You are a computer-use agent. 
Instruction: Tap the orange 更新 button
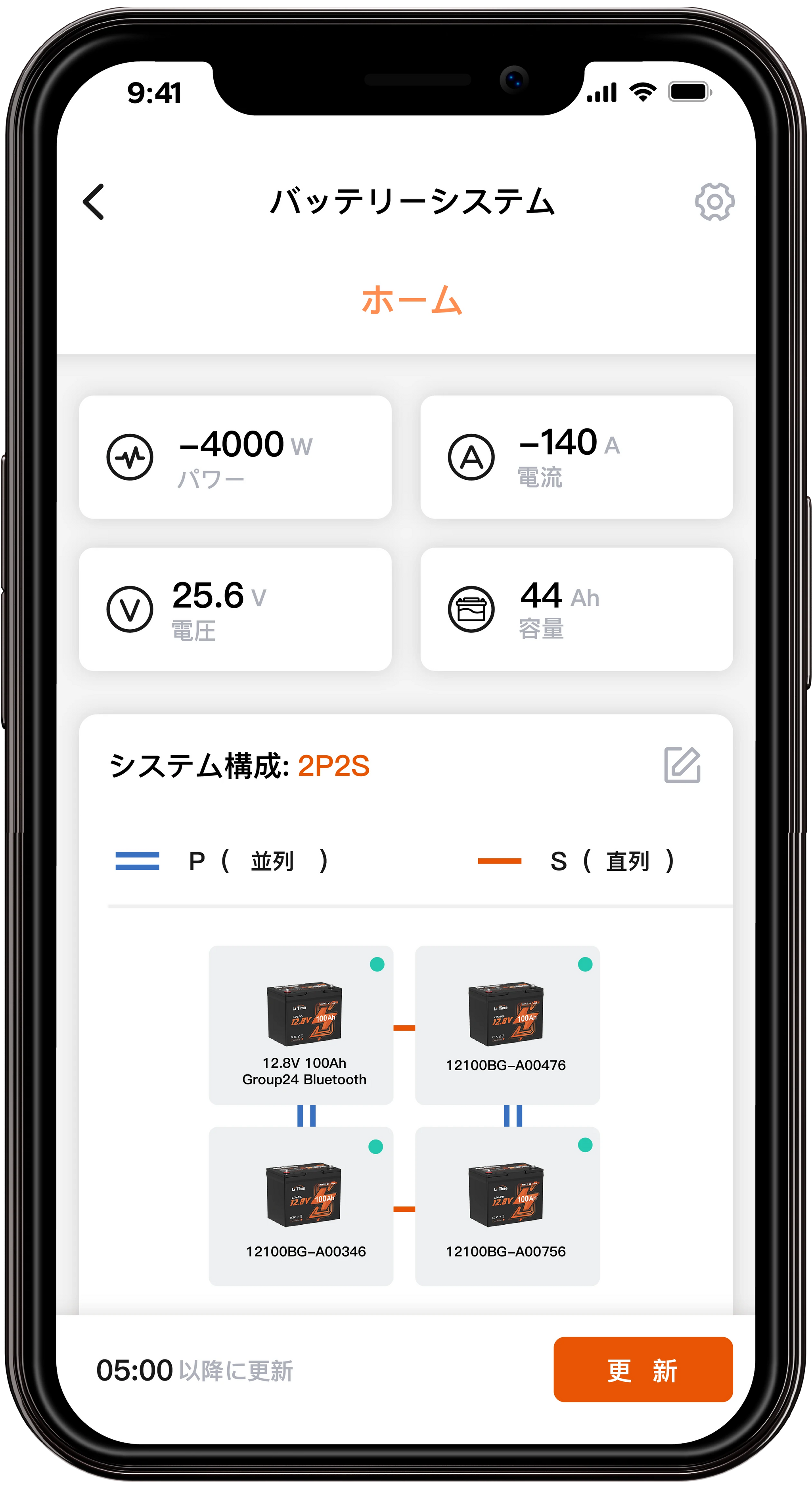[643, 1370]
